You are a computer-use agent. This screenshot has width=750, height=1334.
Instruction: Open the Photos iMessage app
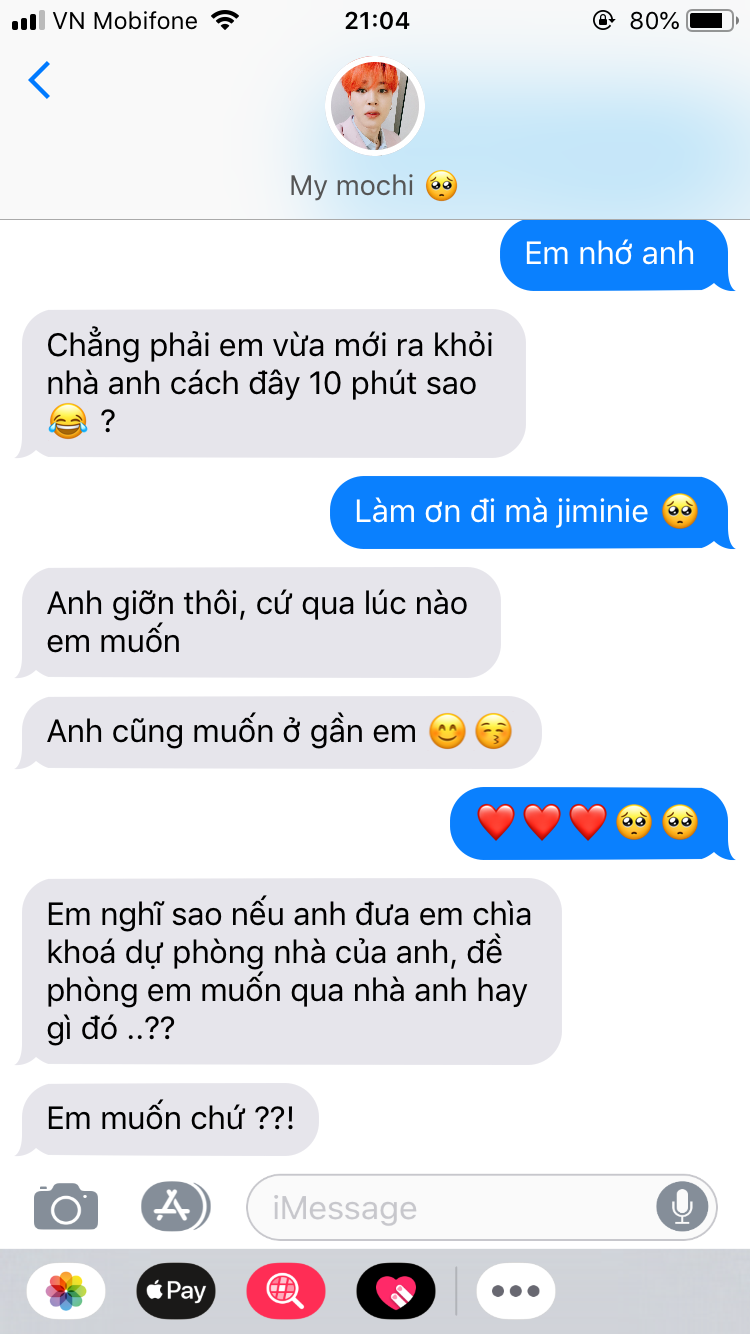pos(66,1291)
